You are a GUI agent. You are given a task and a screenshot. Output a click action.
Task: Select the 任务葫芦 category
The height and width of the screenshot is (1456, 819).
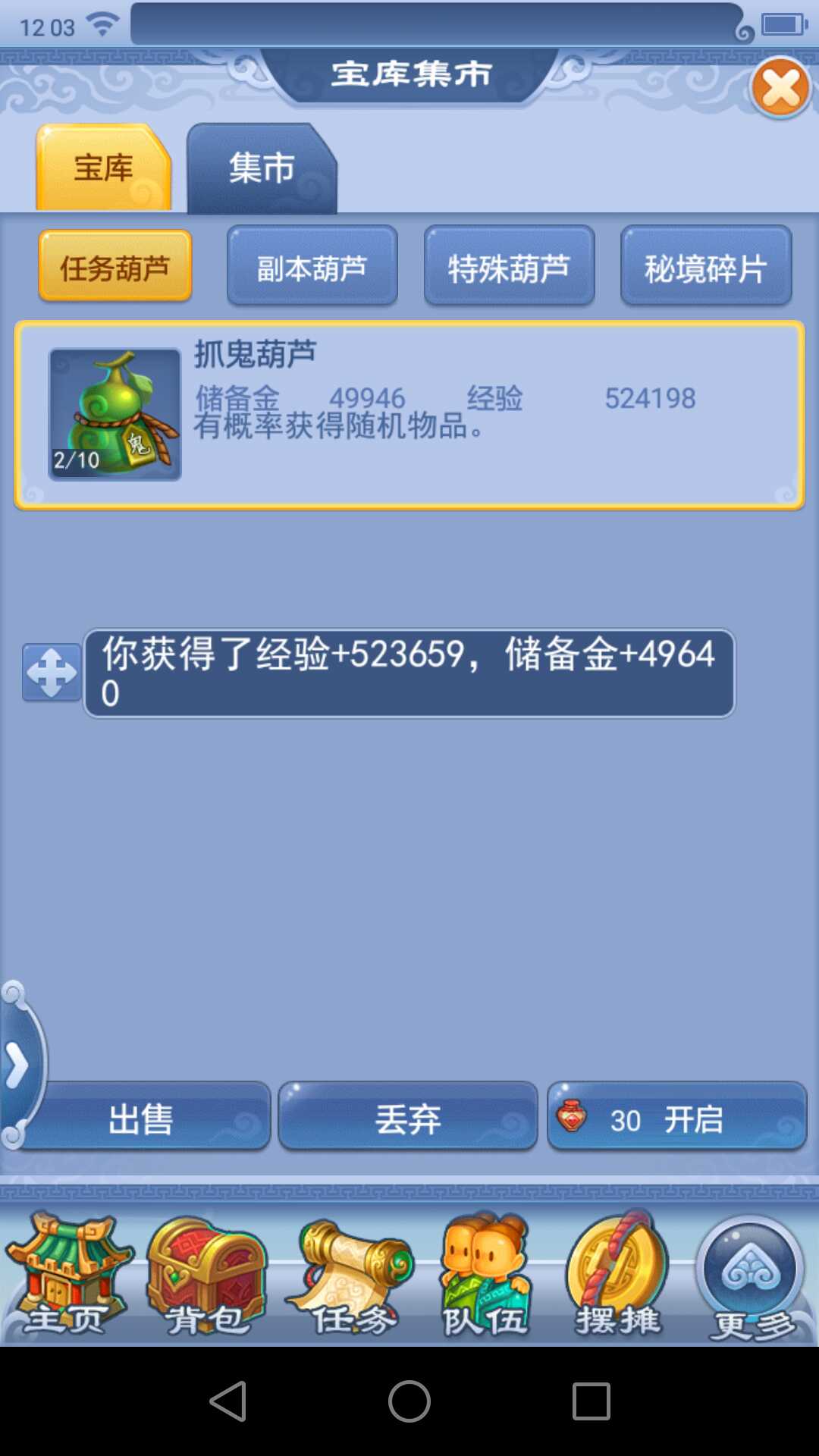[x=115, y=267]
